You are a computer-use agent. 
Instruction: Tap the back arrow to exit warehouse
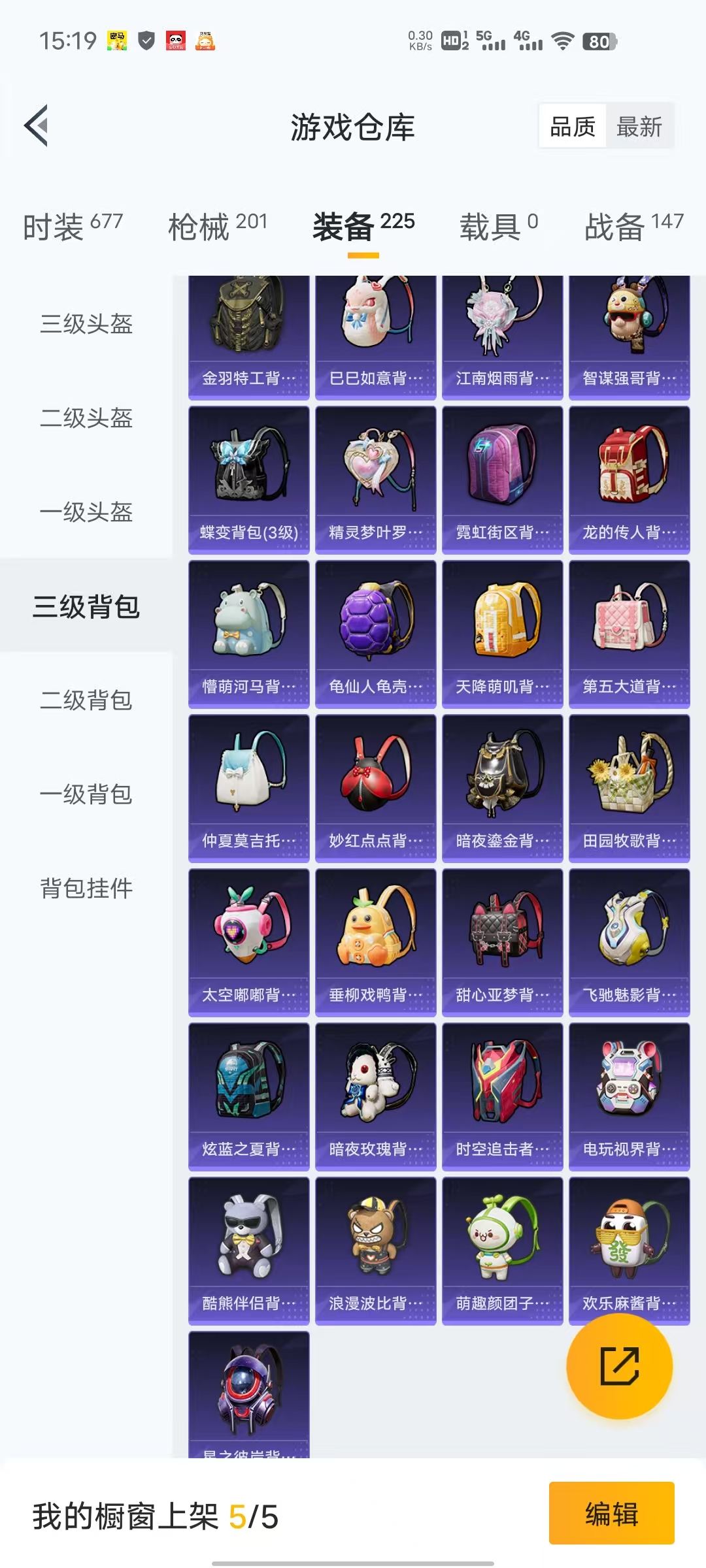coord(37,124)
